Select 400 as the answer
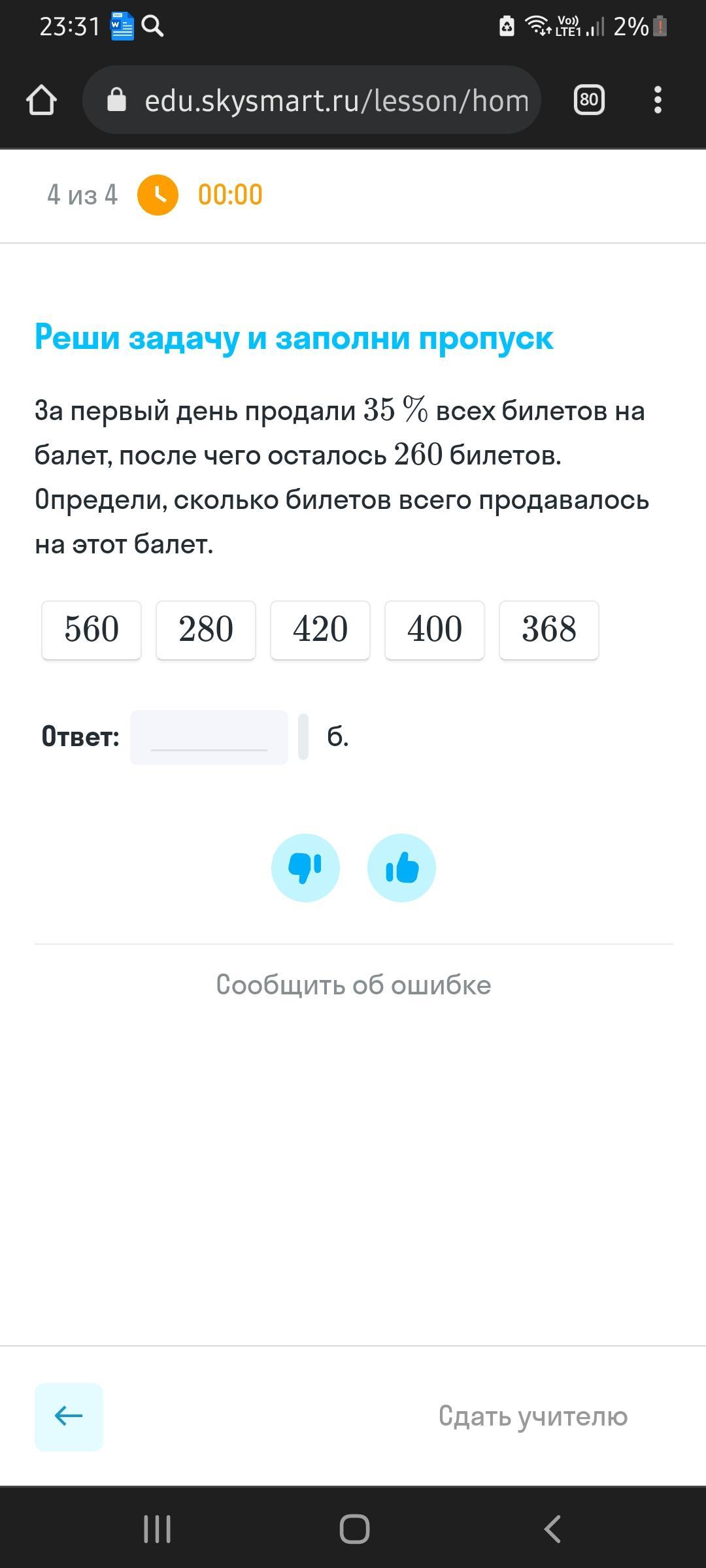 click(x=435, y=630)
